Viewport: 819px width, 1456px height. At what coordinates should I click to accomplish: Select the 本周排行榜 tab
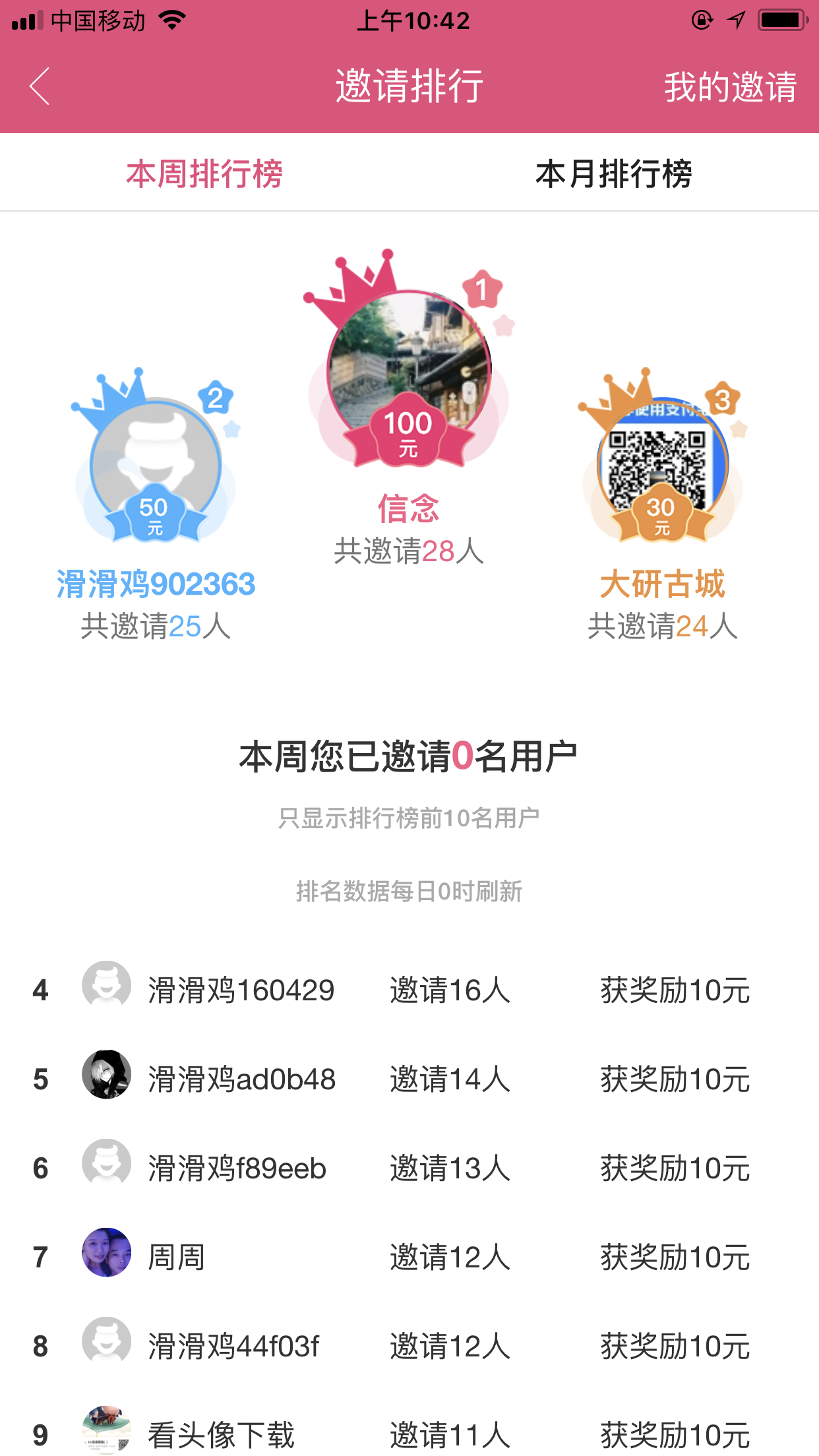(x=204, y=174)
